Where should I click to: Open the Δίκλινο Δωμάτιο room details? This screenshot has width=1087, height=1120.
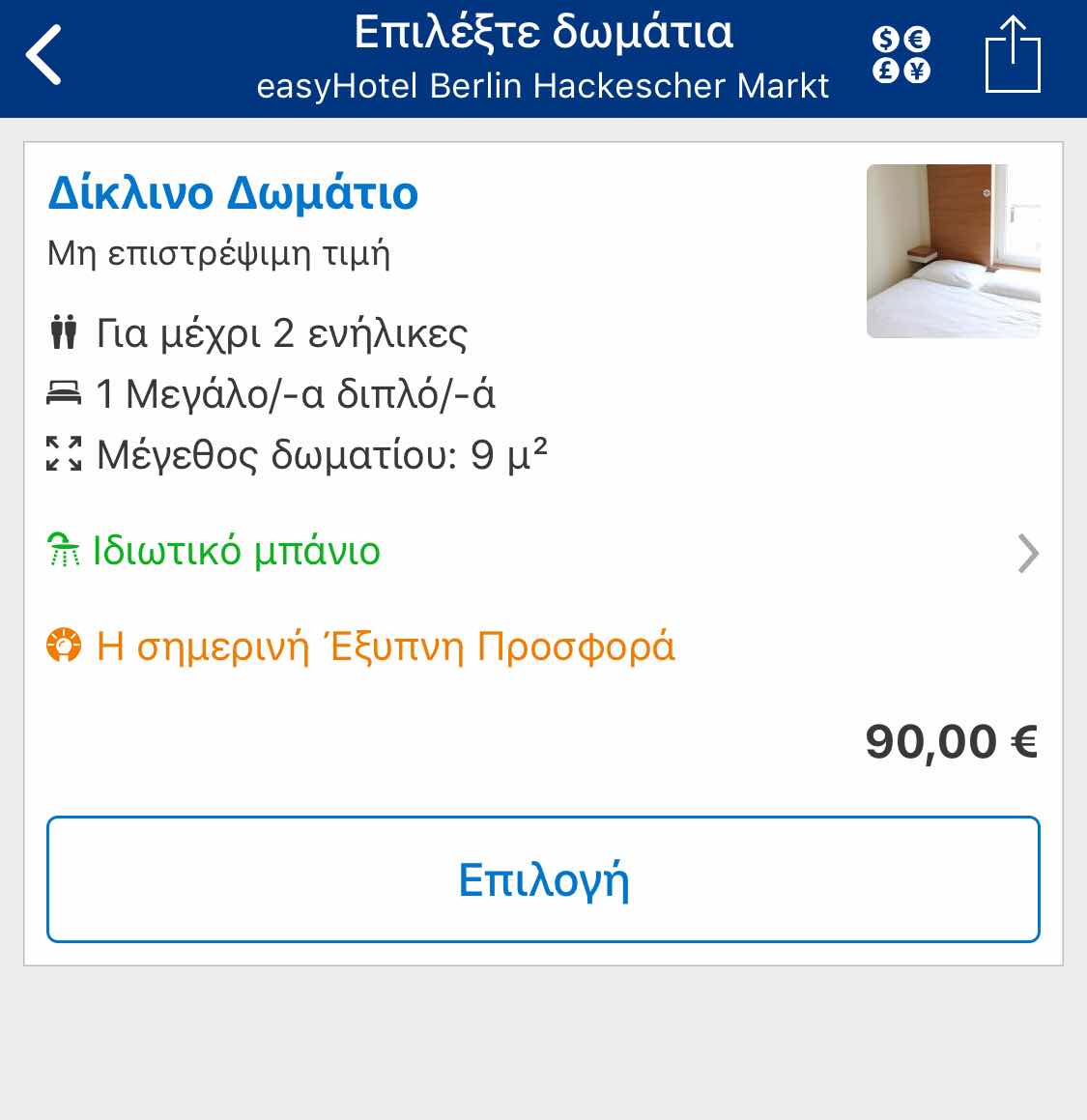click(x=233, y=193)
